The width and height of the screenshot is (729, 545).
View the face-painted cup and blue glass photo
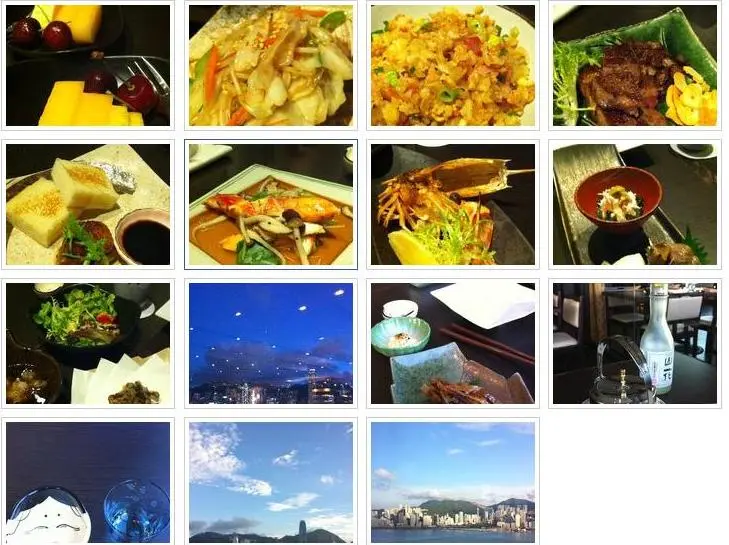[x=88, y=482]
